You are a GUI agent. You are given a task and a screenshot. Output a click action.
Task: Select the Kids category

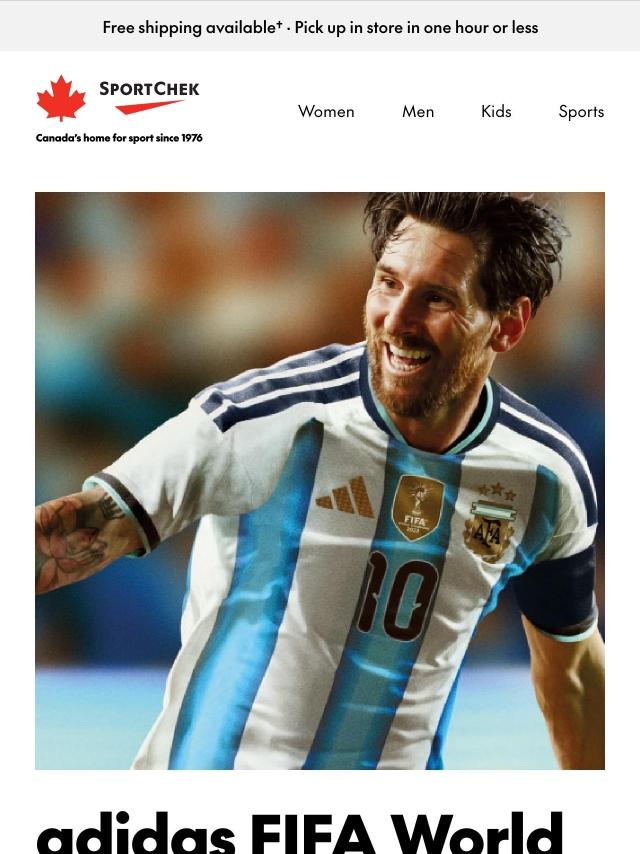pos(496,111)
